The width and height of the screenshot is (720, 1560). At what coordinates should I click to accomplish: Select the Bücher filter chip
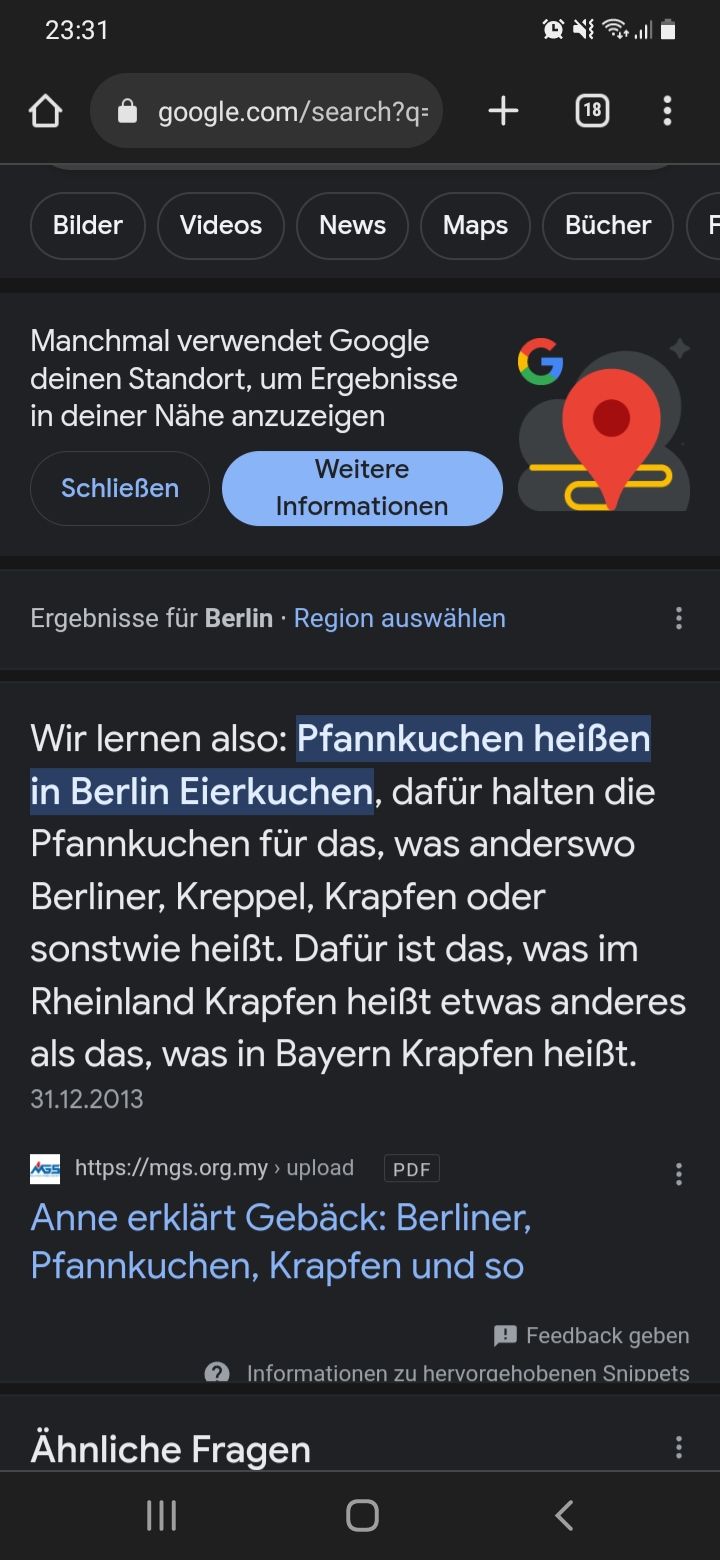(608, 226)
